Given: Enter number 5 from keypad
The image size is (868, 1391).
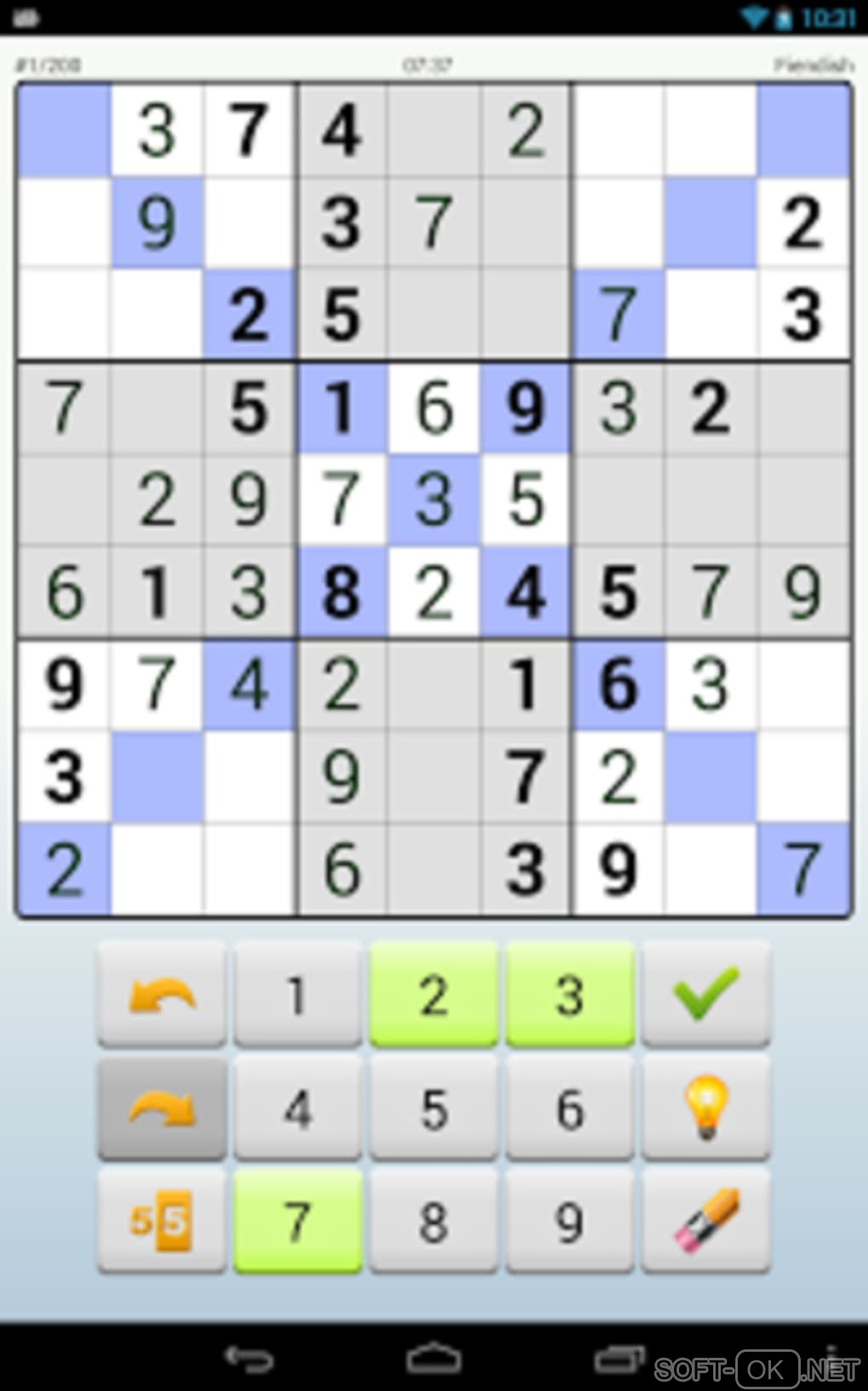Looking at the screenshot, I should pyautogui.click(x=433, y=1108).
